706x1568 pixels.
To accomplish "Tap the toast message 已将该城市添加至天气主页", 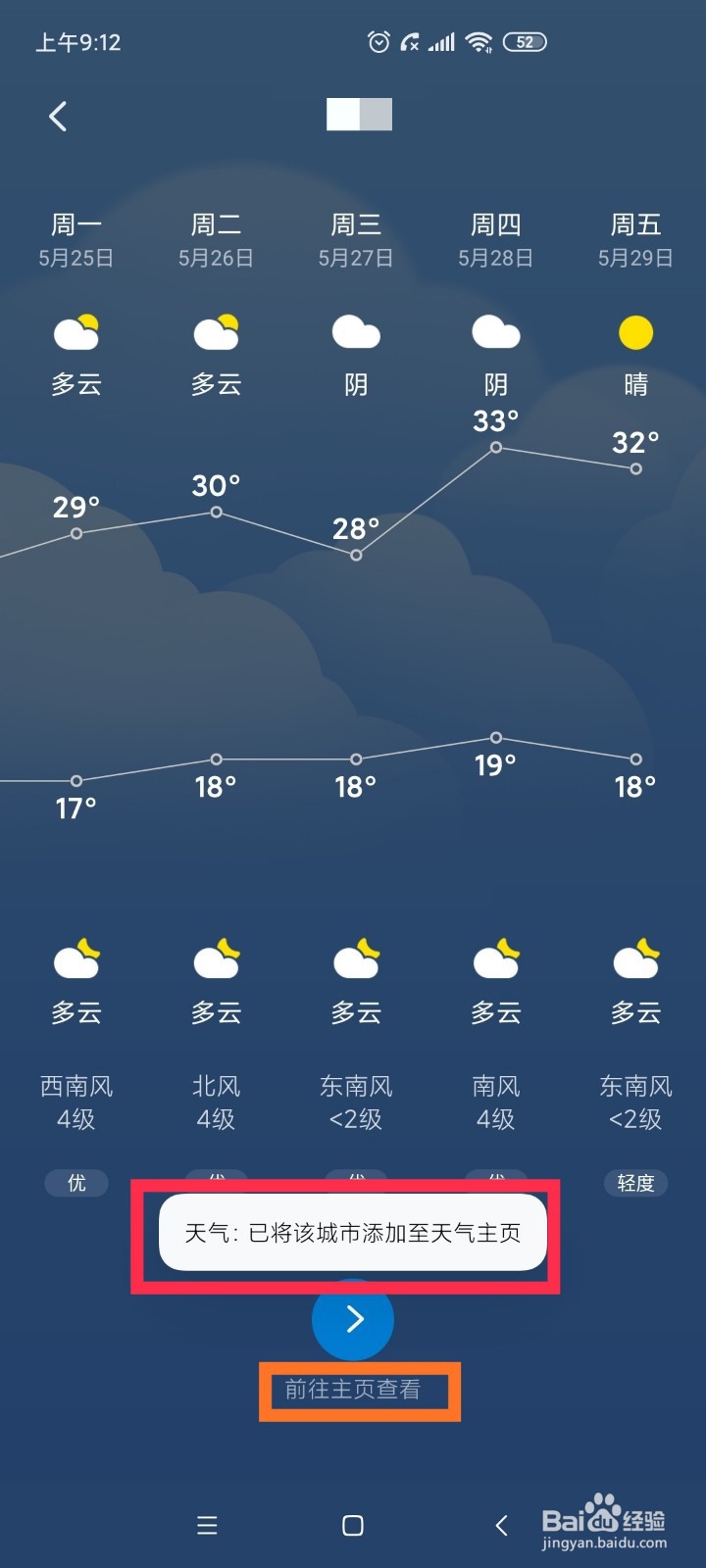I will pyautogui.click(x=353, y=1233).
